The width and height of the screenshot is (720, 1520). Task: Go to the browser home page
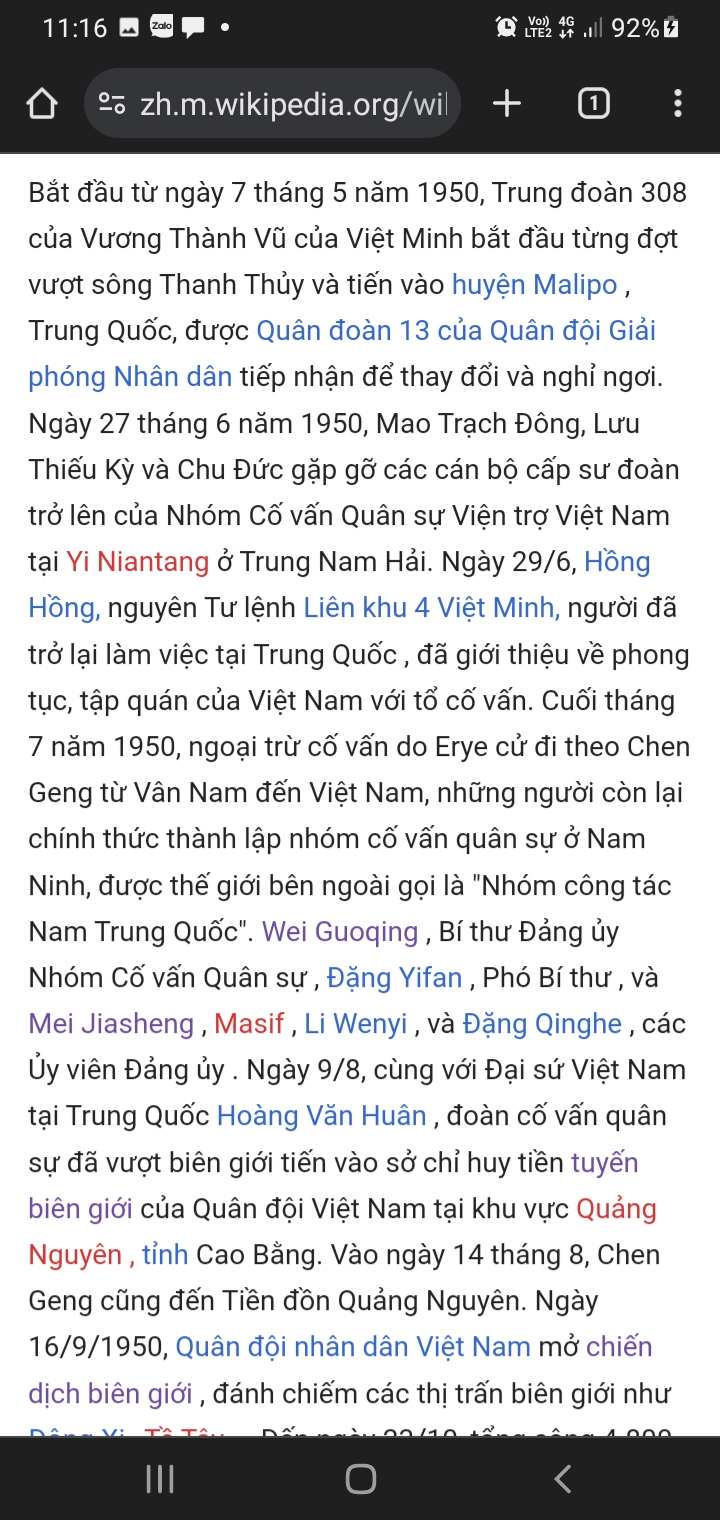[41, 103]
